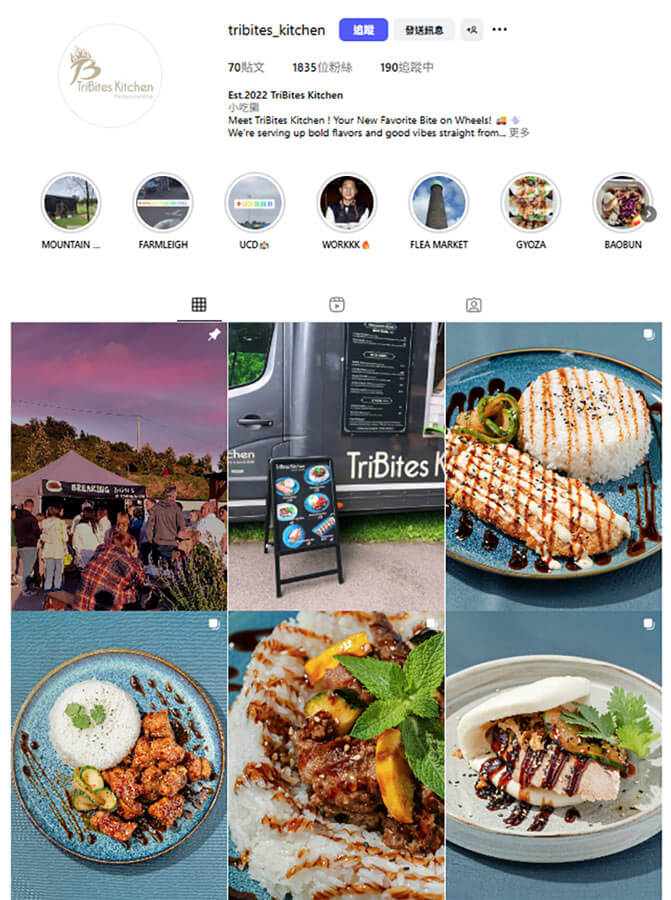Screen dimensions: 671x900
Task: Open the MOUNTAIN story highlight
Action: pos(71,203)
